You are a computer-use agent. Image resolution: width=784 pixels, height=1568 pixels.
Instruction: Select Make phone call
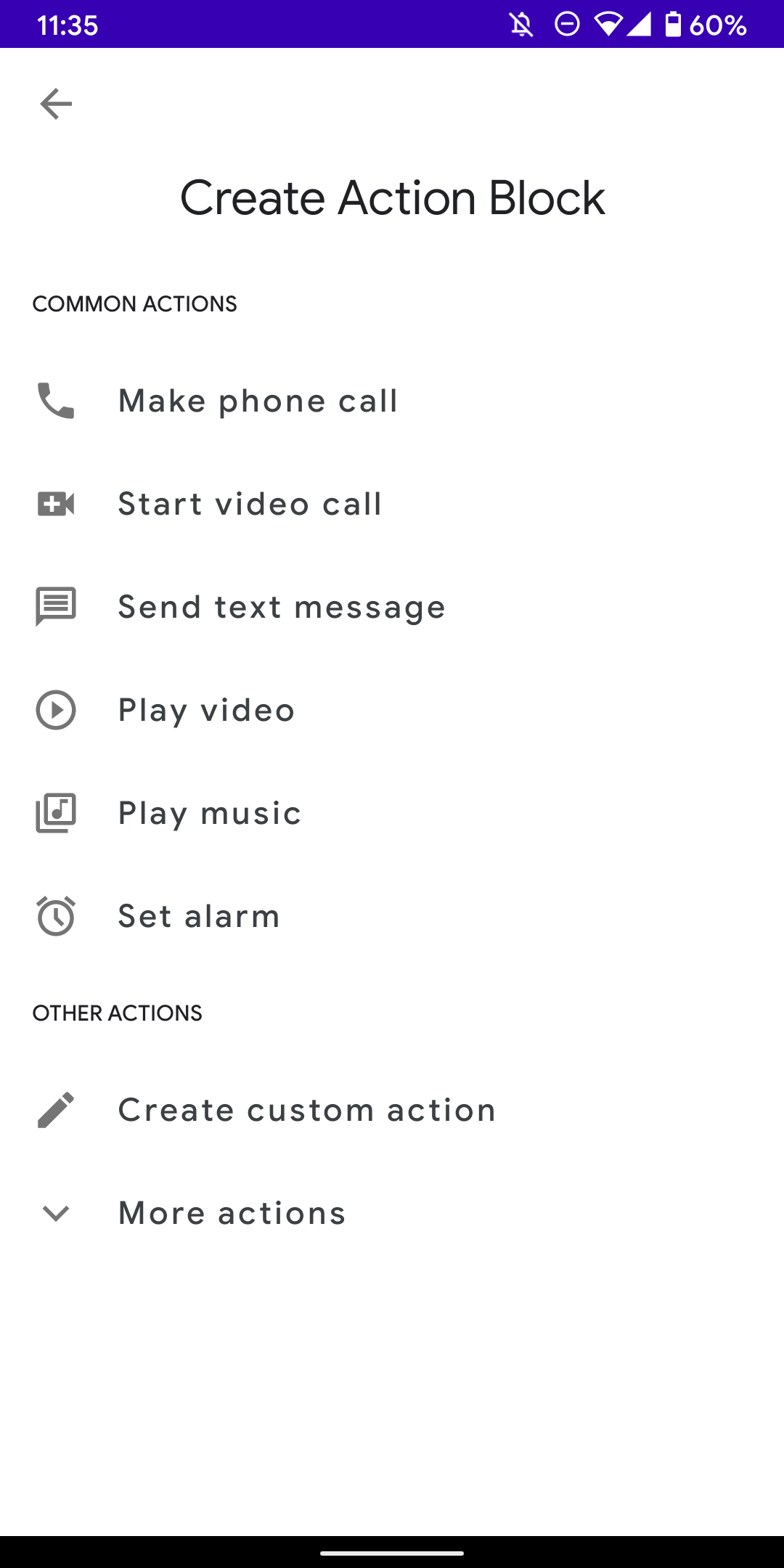point(257,400)
